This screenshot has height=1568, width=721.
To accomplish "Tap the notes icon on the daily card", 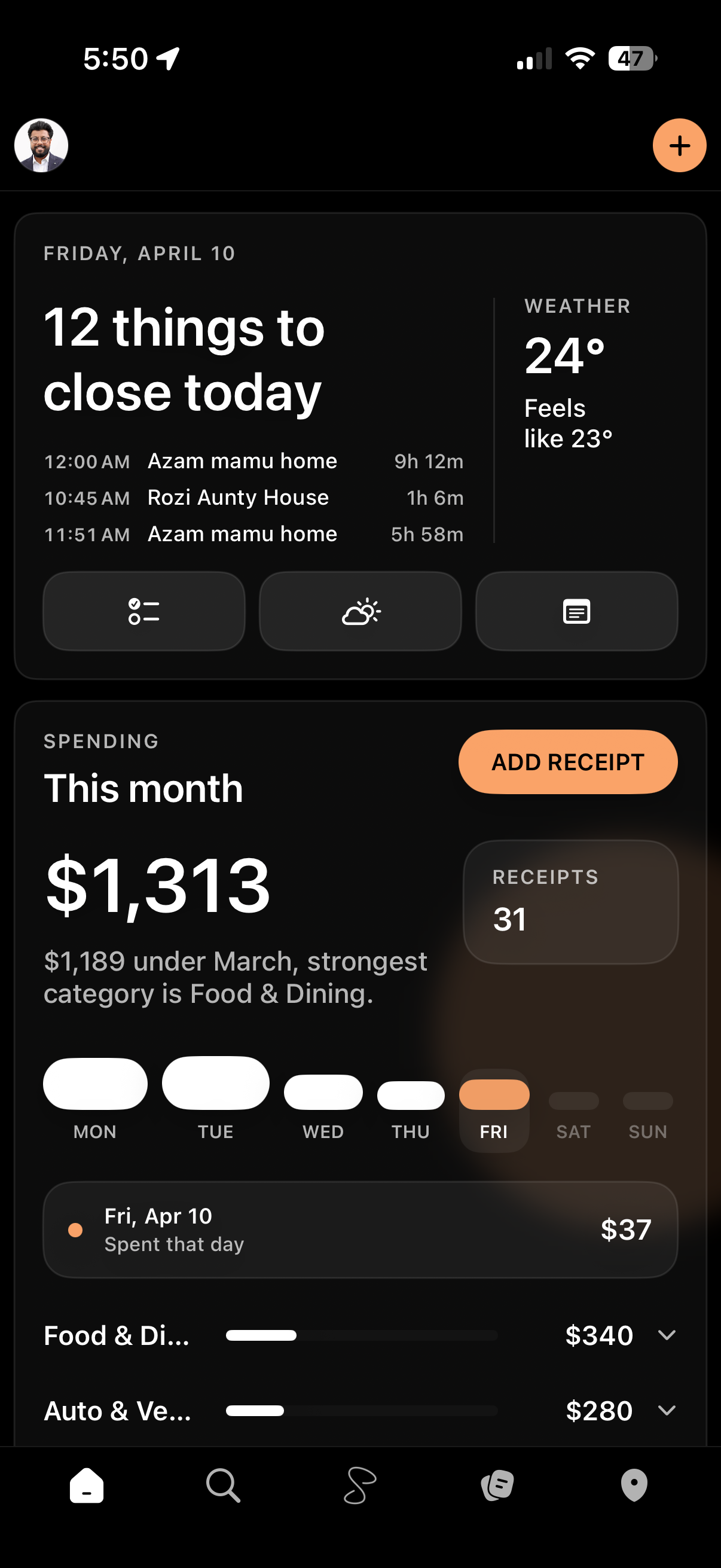I will [x=576, y=611].
